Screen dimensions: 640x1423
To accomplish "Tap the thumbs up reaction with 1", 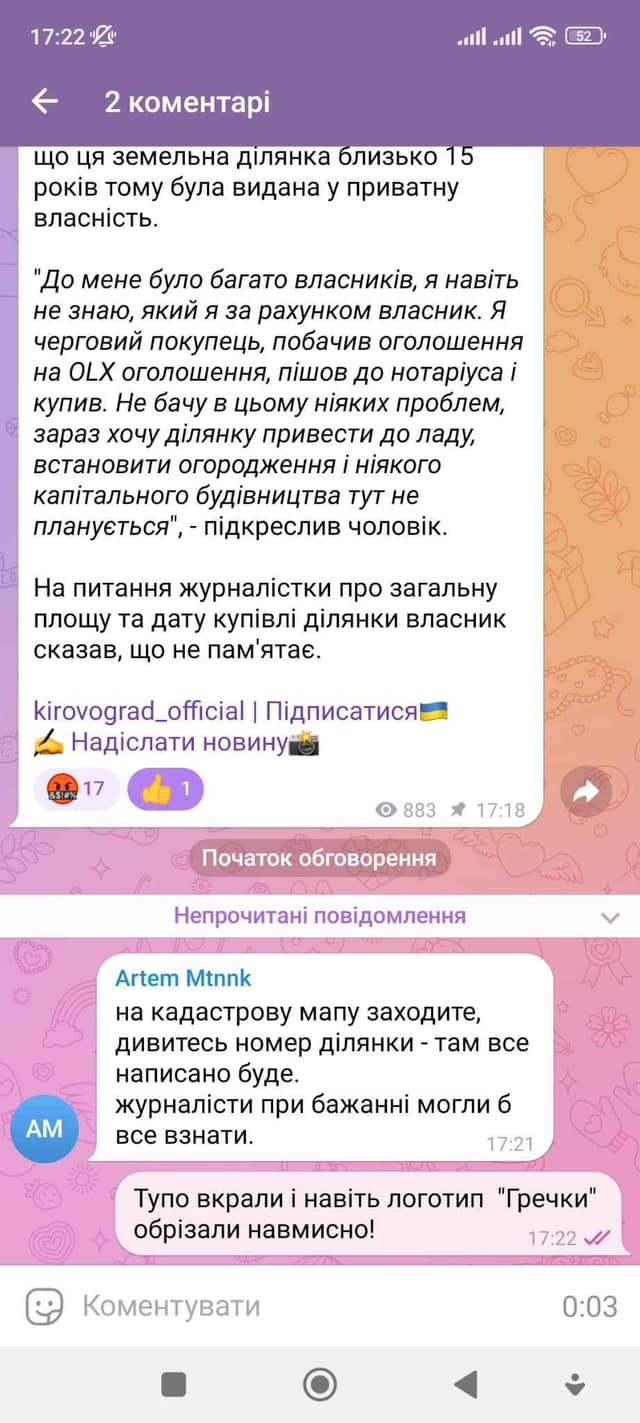I will pos(166,789).
